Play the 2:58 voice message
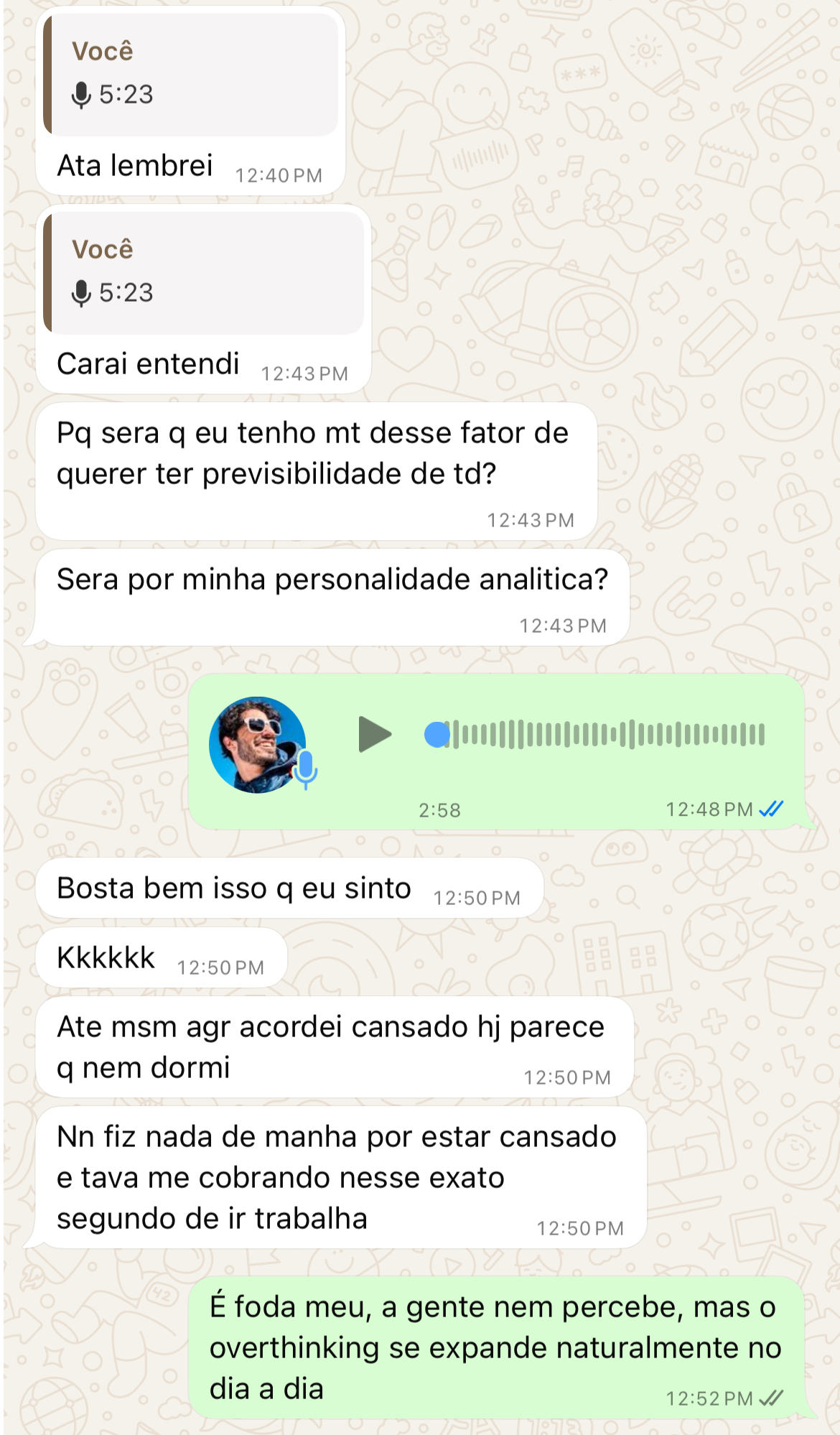 click(x=374, y=734)
